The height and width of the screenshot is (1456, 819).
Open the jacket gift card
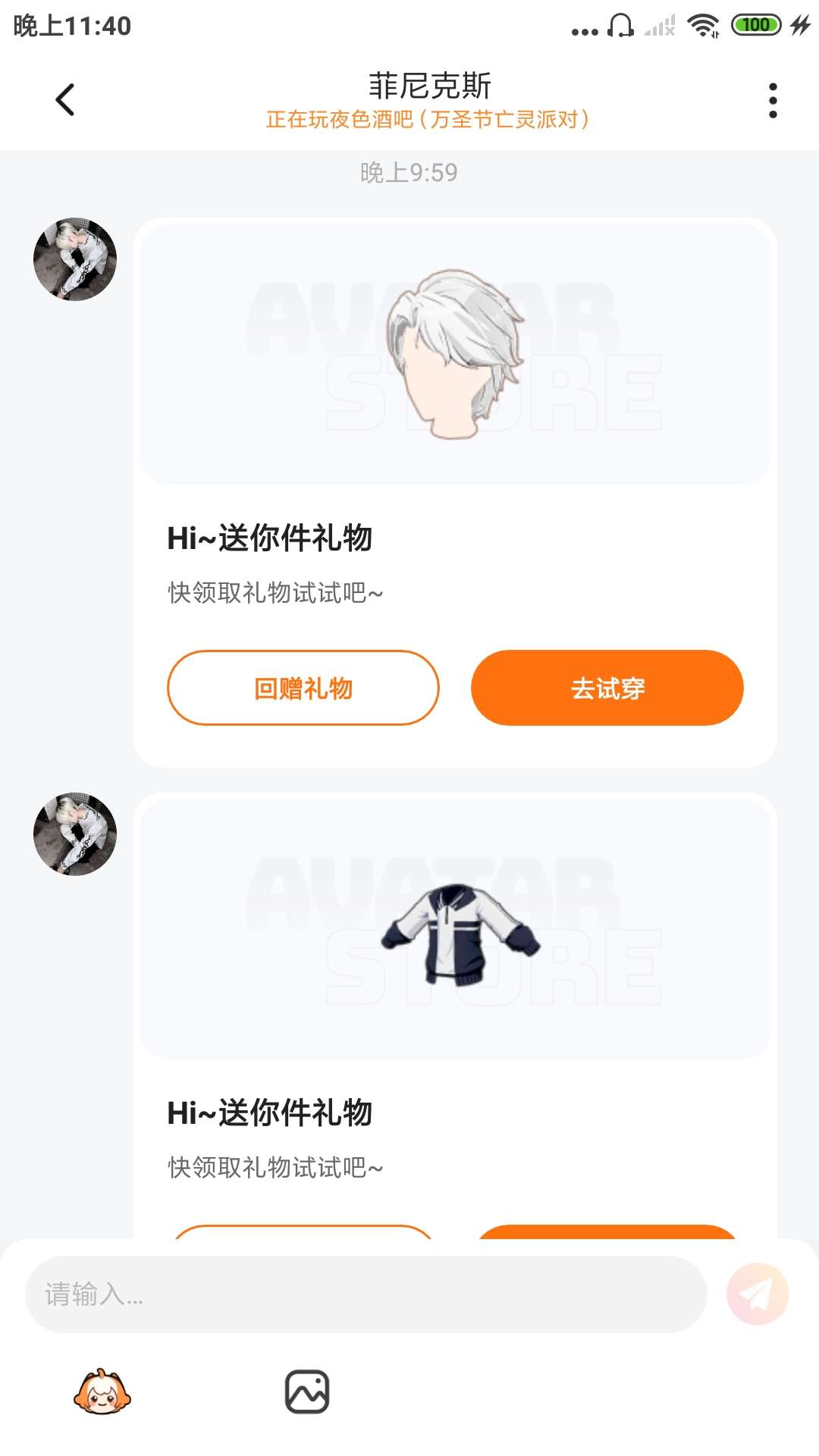tap(455, 929)
